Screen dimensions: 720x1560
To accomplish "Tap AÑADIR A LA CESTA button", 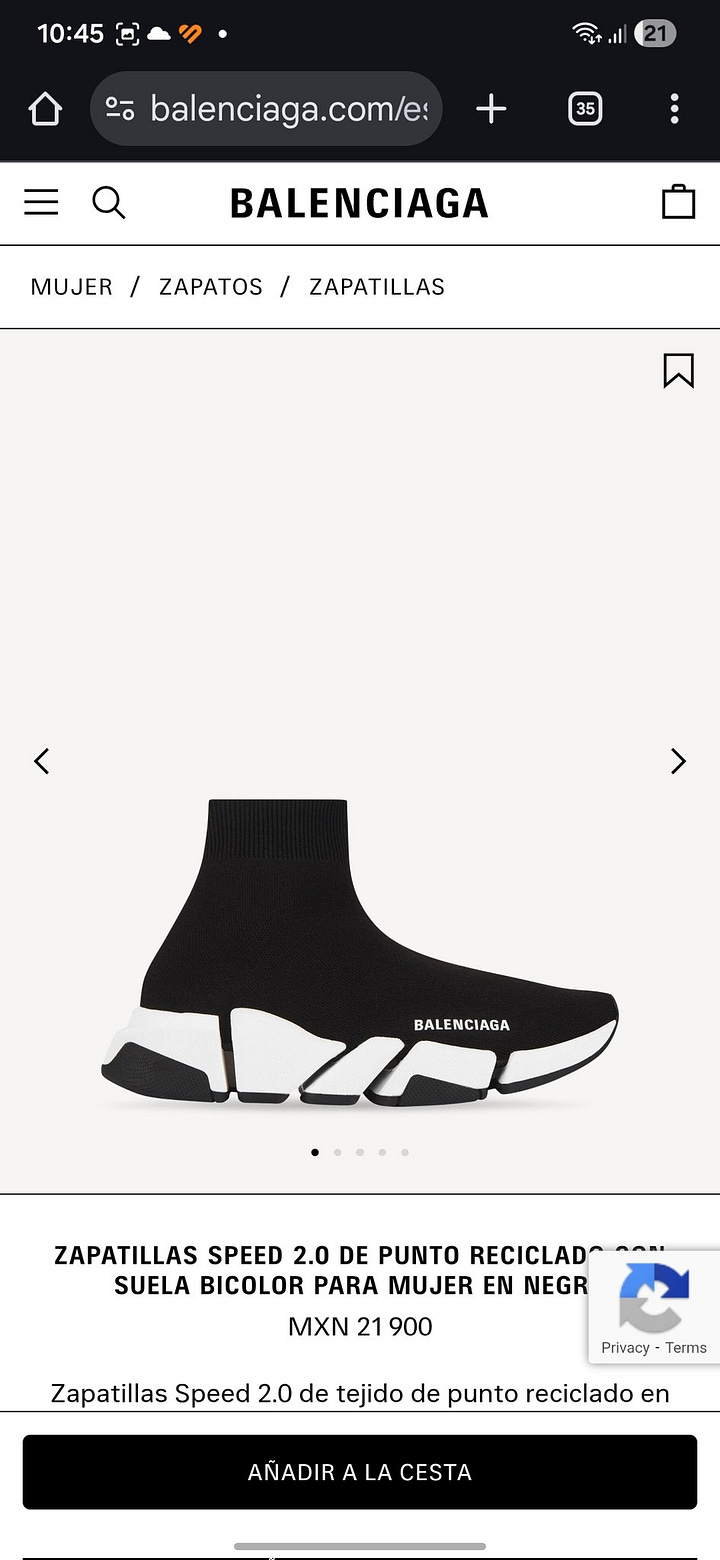I will [x=359, y=1472].
